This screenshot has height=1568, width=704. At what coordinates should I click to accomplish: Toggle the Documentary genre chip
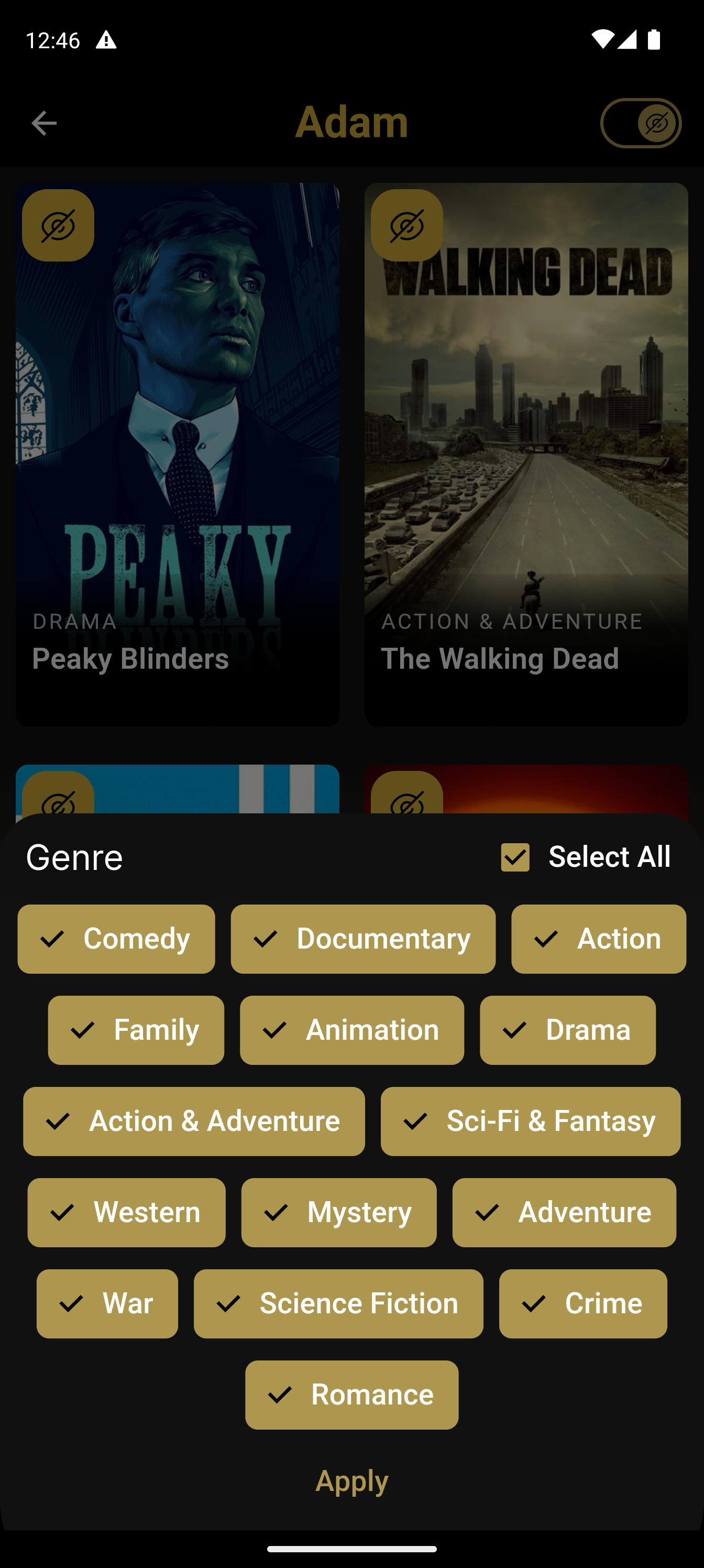[x=362, y=939]
